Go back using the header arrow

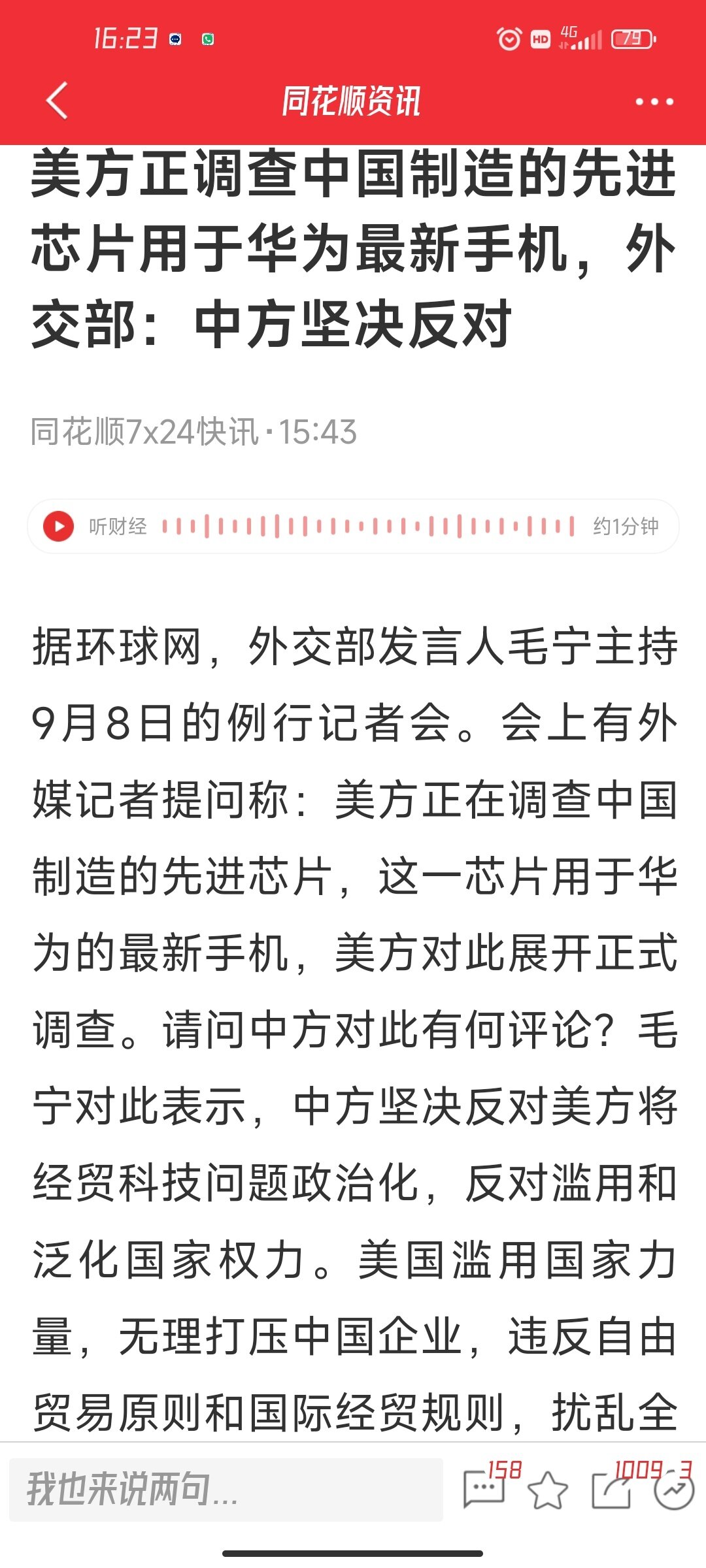click(x=58, y=101)
